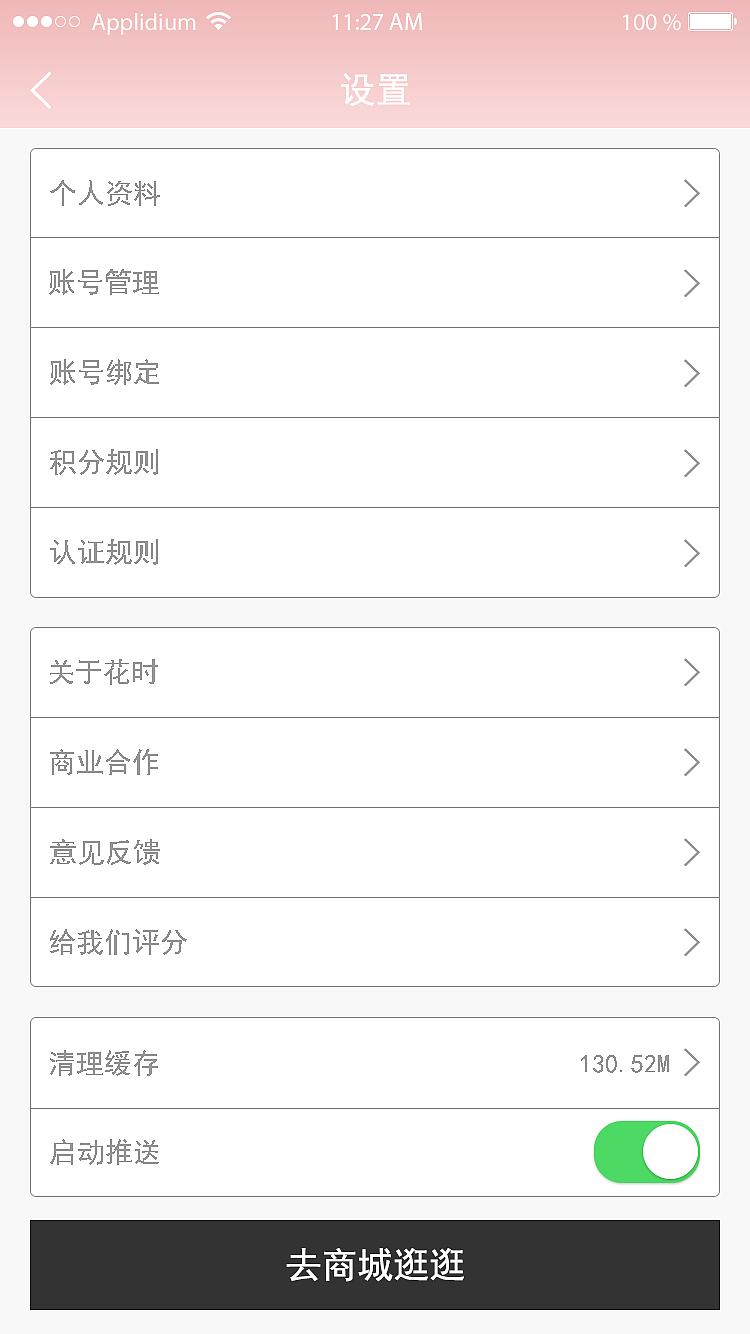Expand the 账号绑定 row
750x1334 pixels.
click(x=375, y=373)
